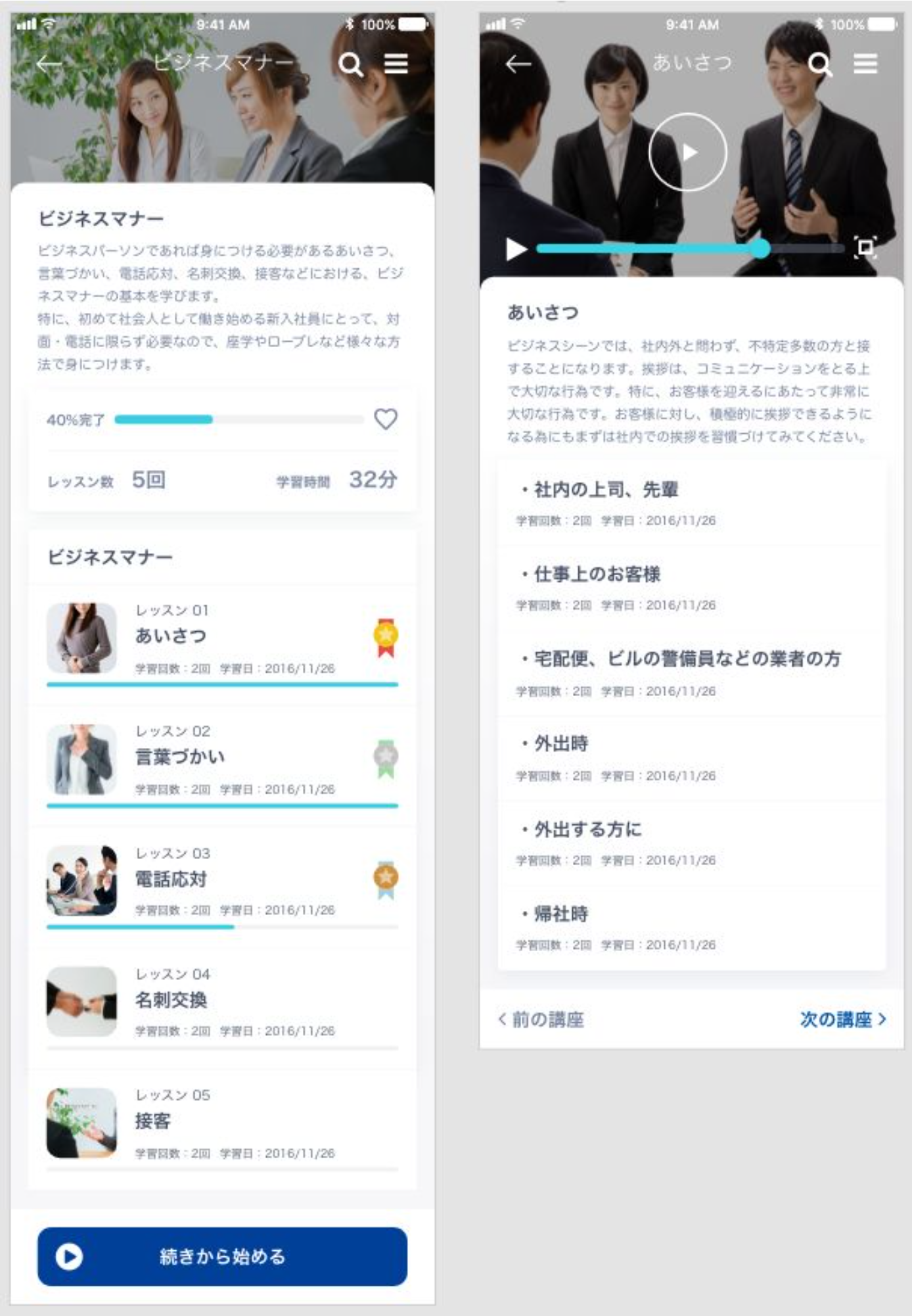Enter fullscreen video mode

pos(865,247)
